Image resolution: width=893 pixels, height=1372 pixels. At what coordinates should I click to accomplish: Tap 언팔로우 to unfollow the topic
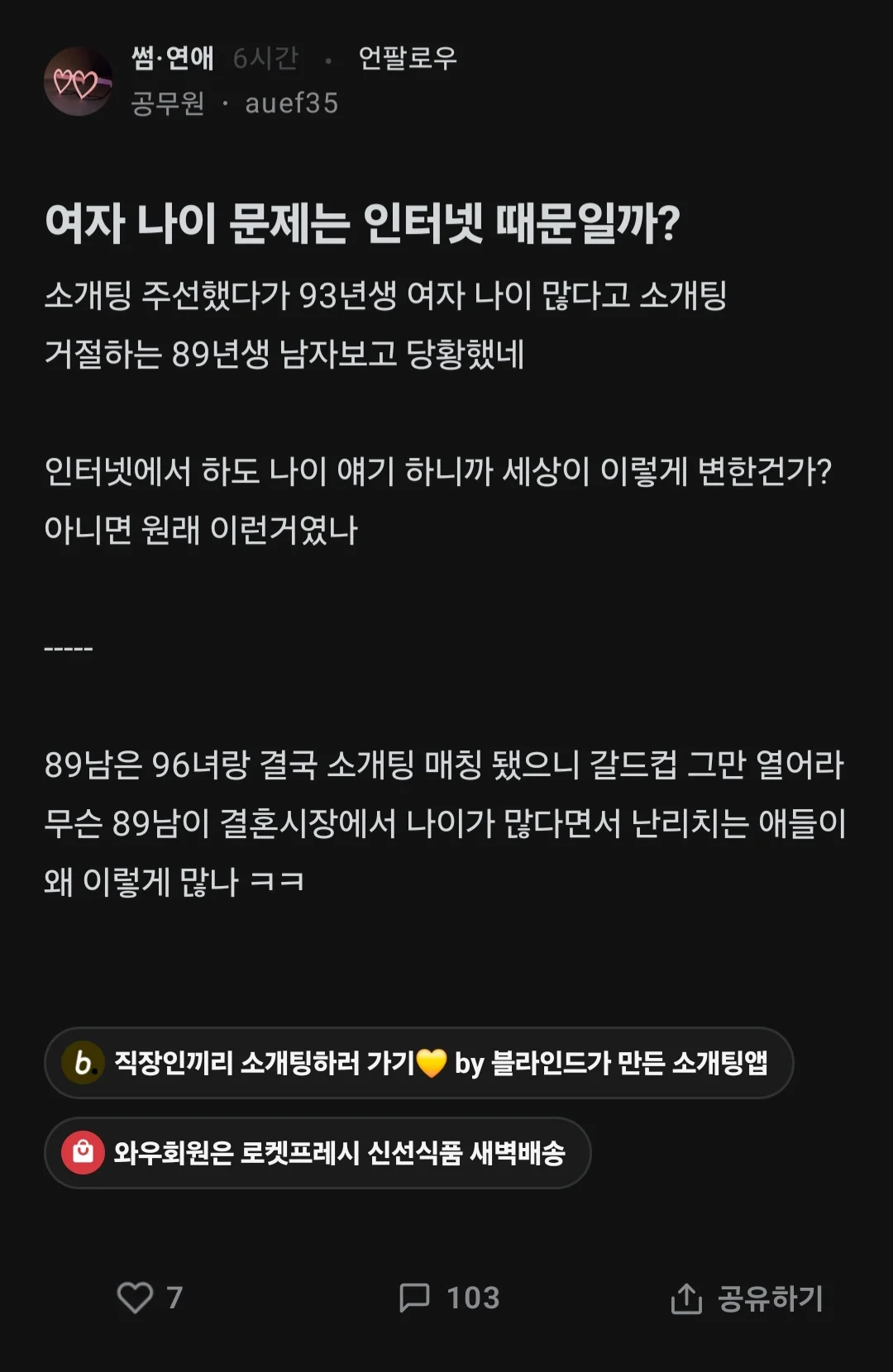point(407,58)
